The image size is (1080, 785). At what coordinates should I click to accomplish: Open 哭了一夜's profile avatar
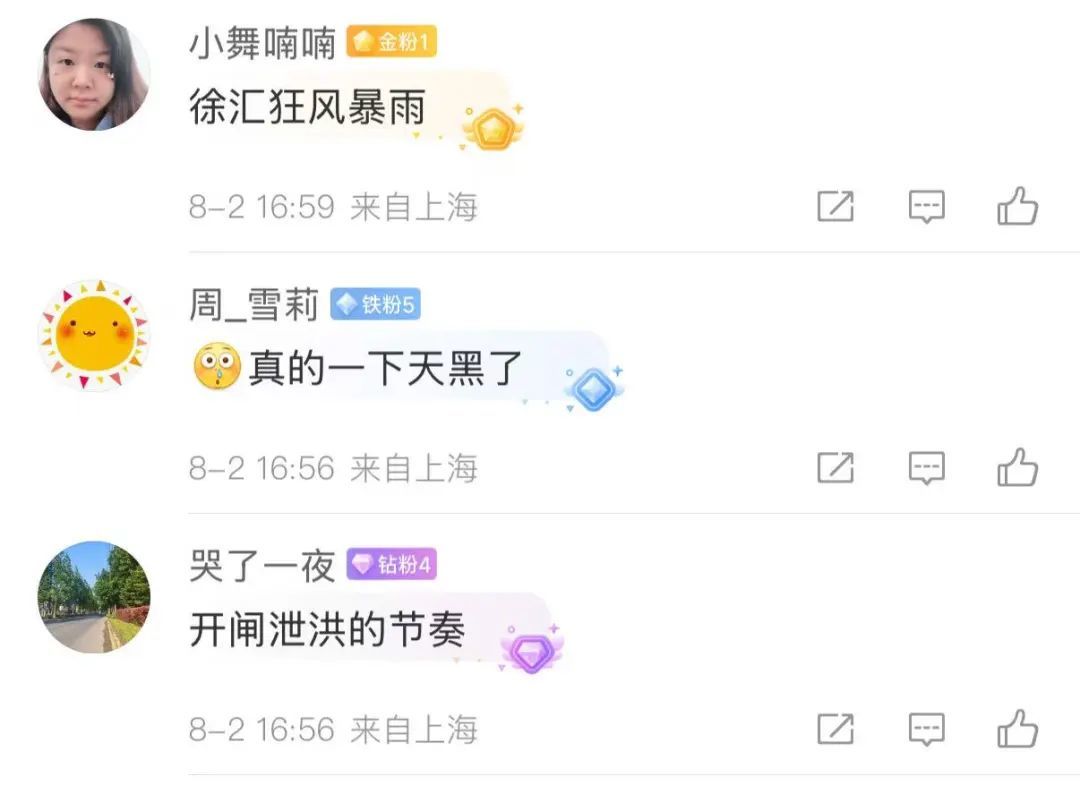pyautogui.click(x=94, y=597)
